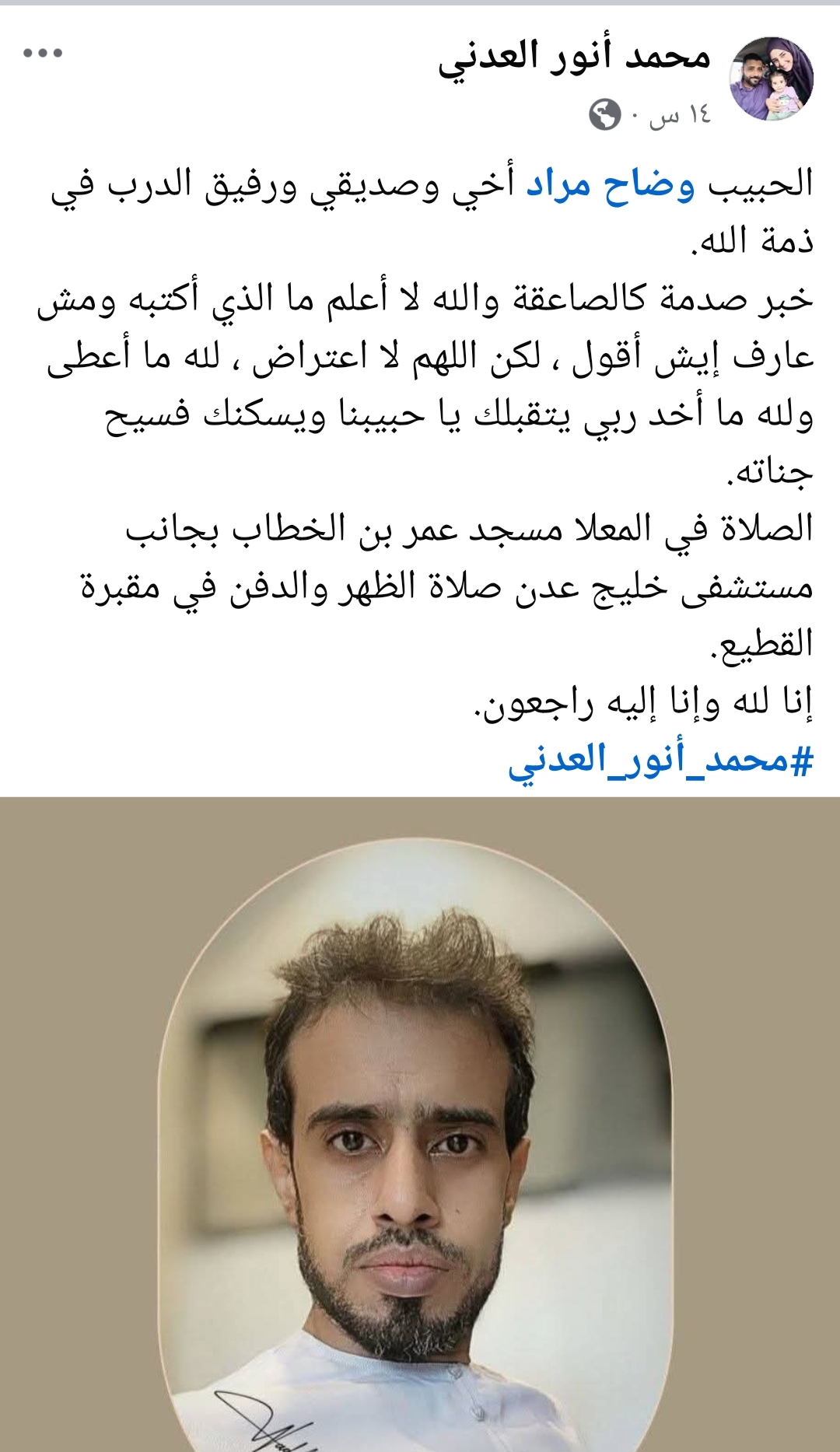Open hashtag #محمد_أنور_العدني
This screenshot has width=840, height=1452.
660,760
